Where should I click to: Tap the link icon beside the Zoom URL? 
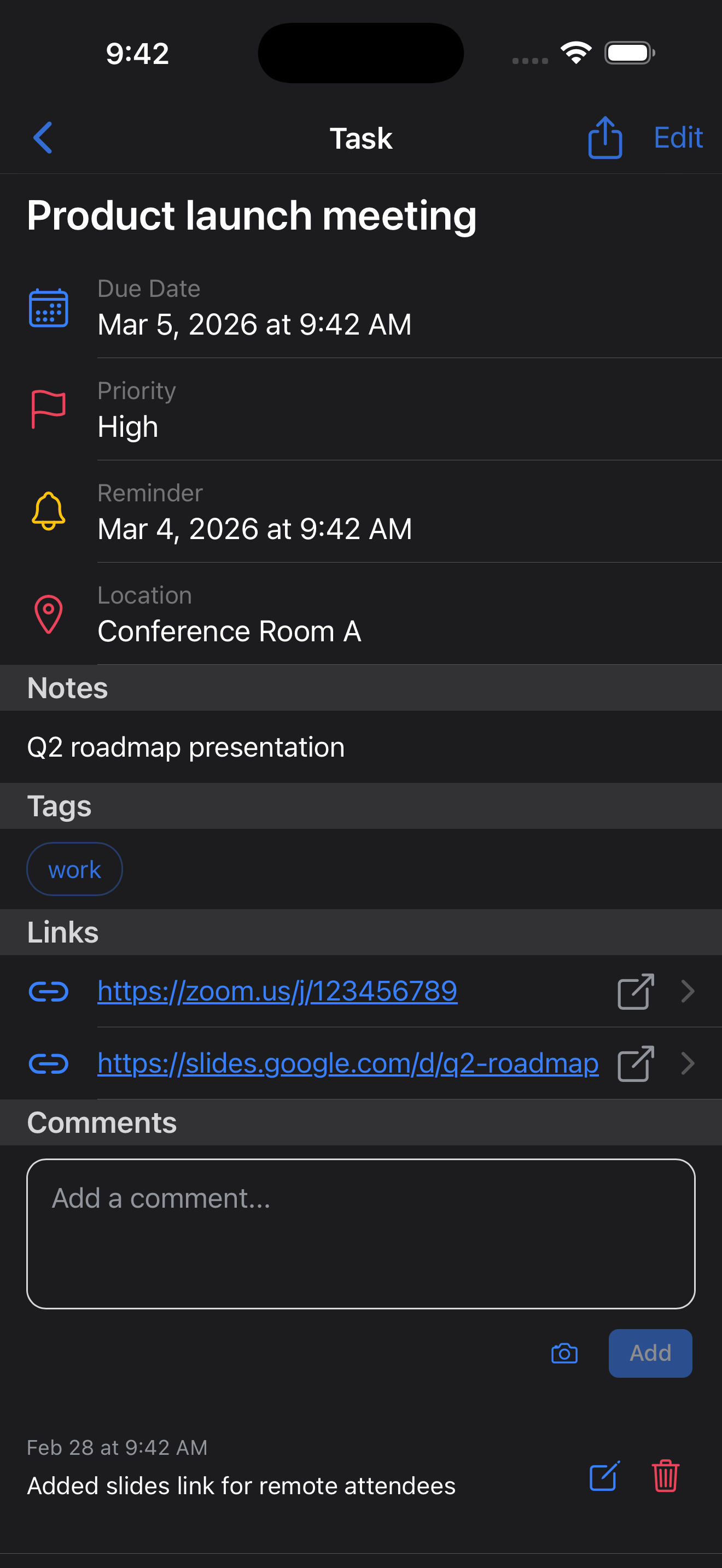point(48,991)
